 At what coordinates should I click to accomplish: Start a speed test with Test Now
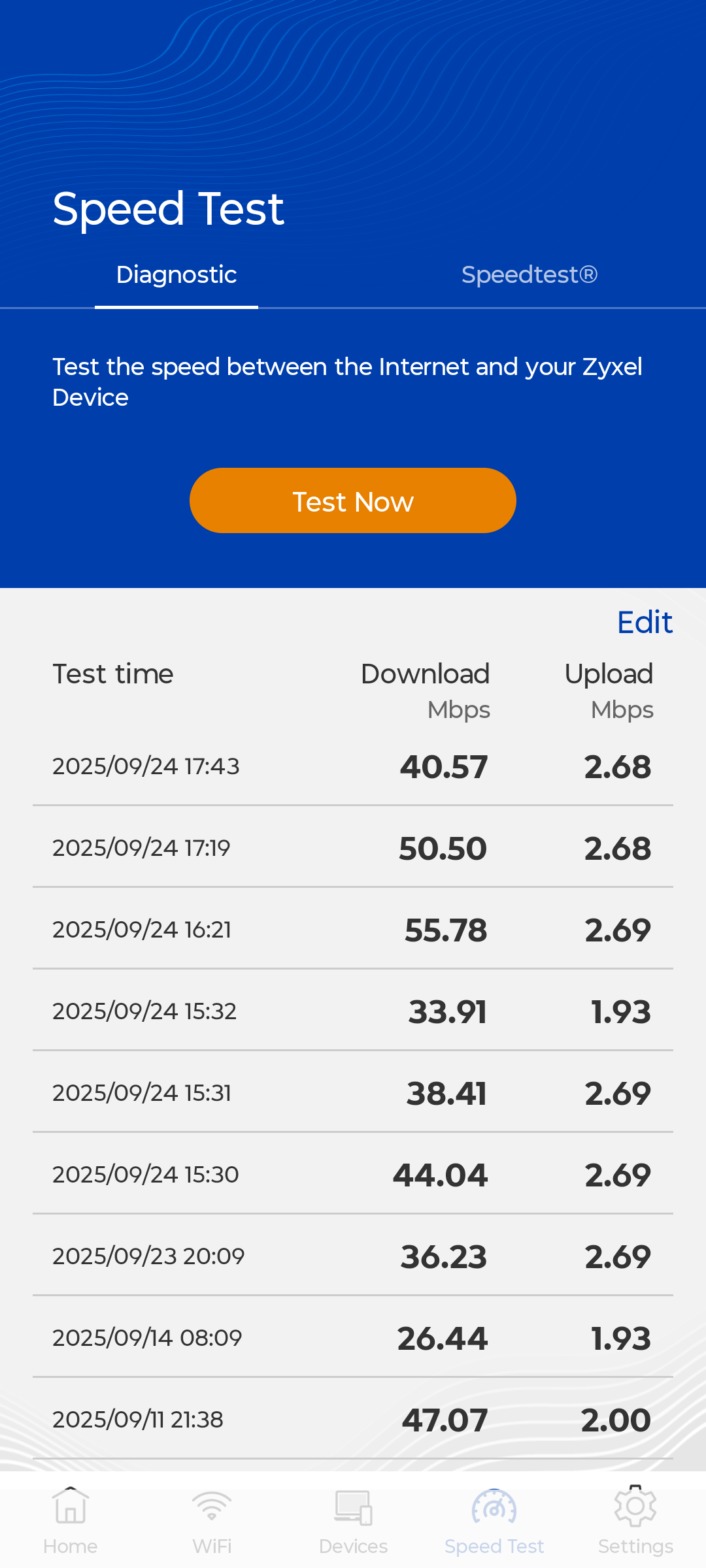(353, 500)
